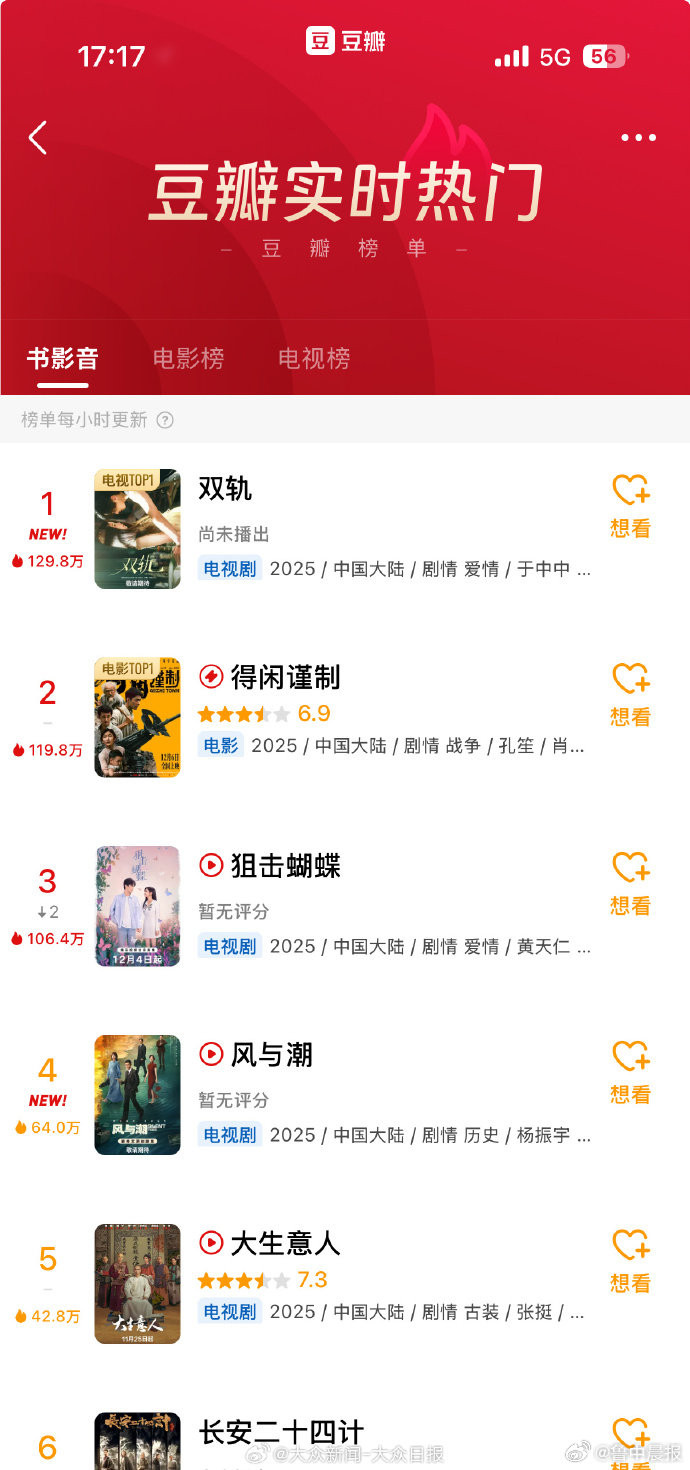Select the 书影音 tab
690x1470 pixels.
coord(62,358)
